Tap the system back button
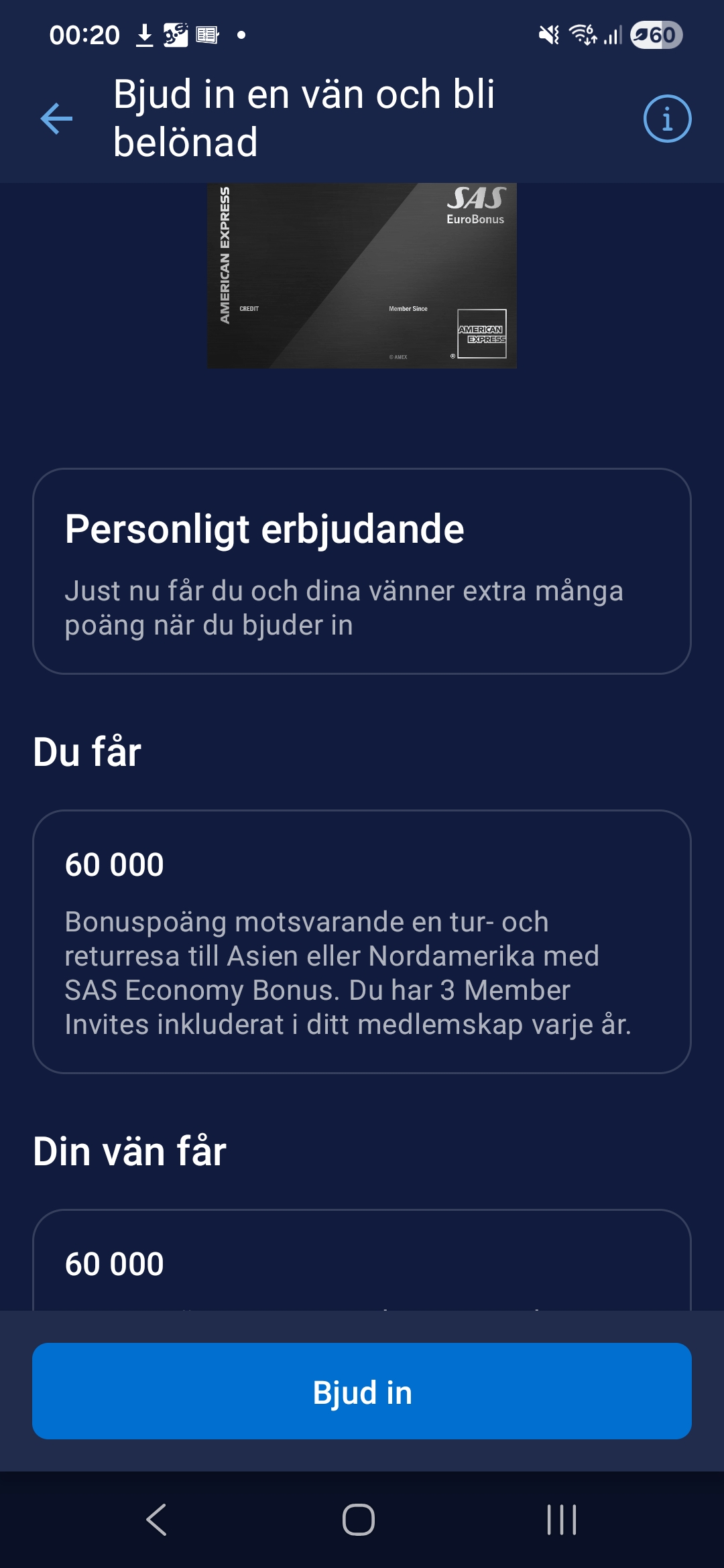 point(156,1519)
